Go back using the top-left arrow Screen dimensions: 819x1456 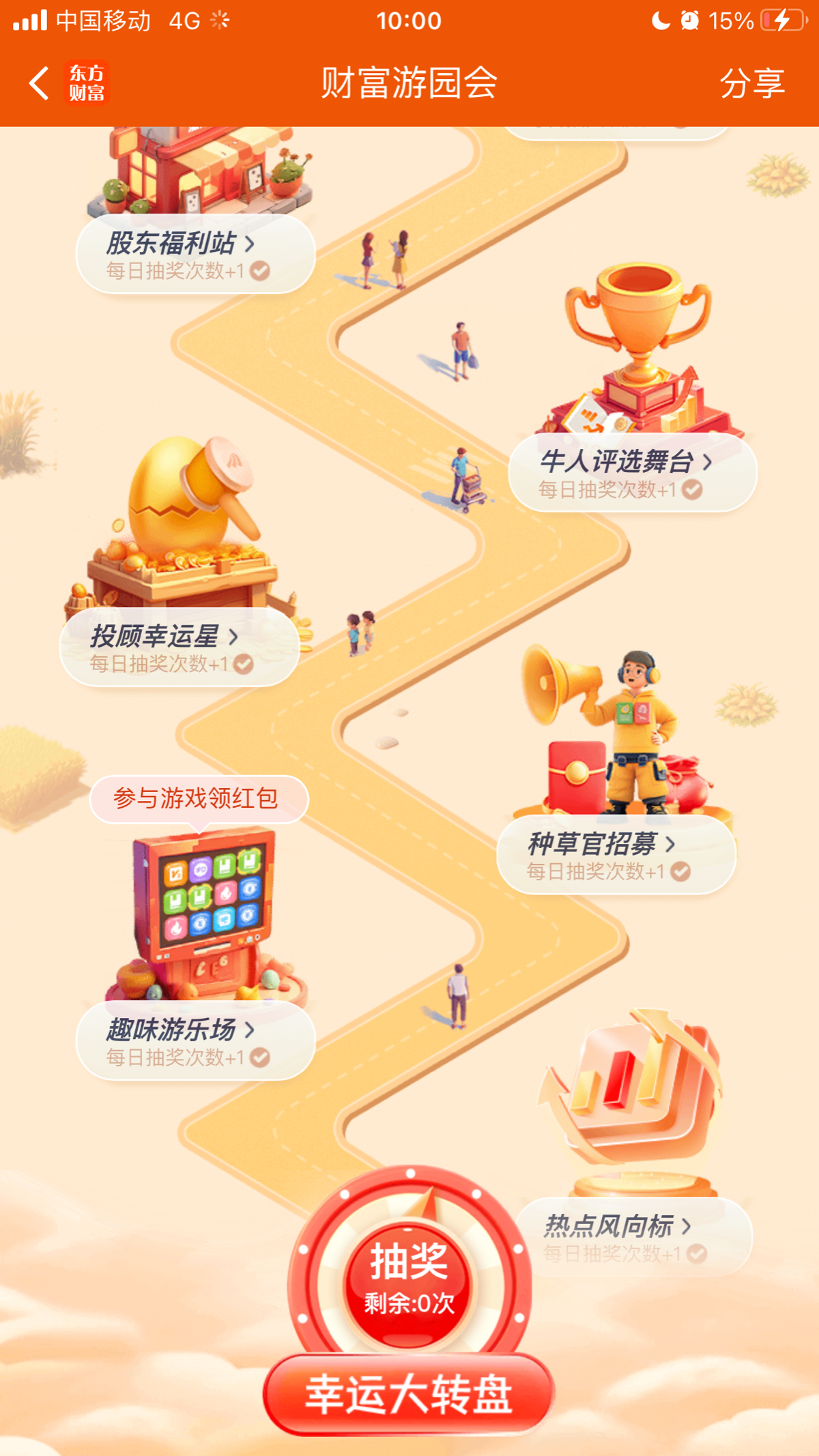click(39, 83)
